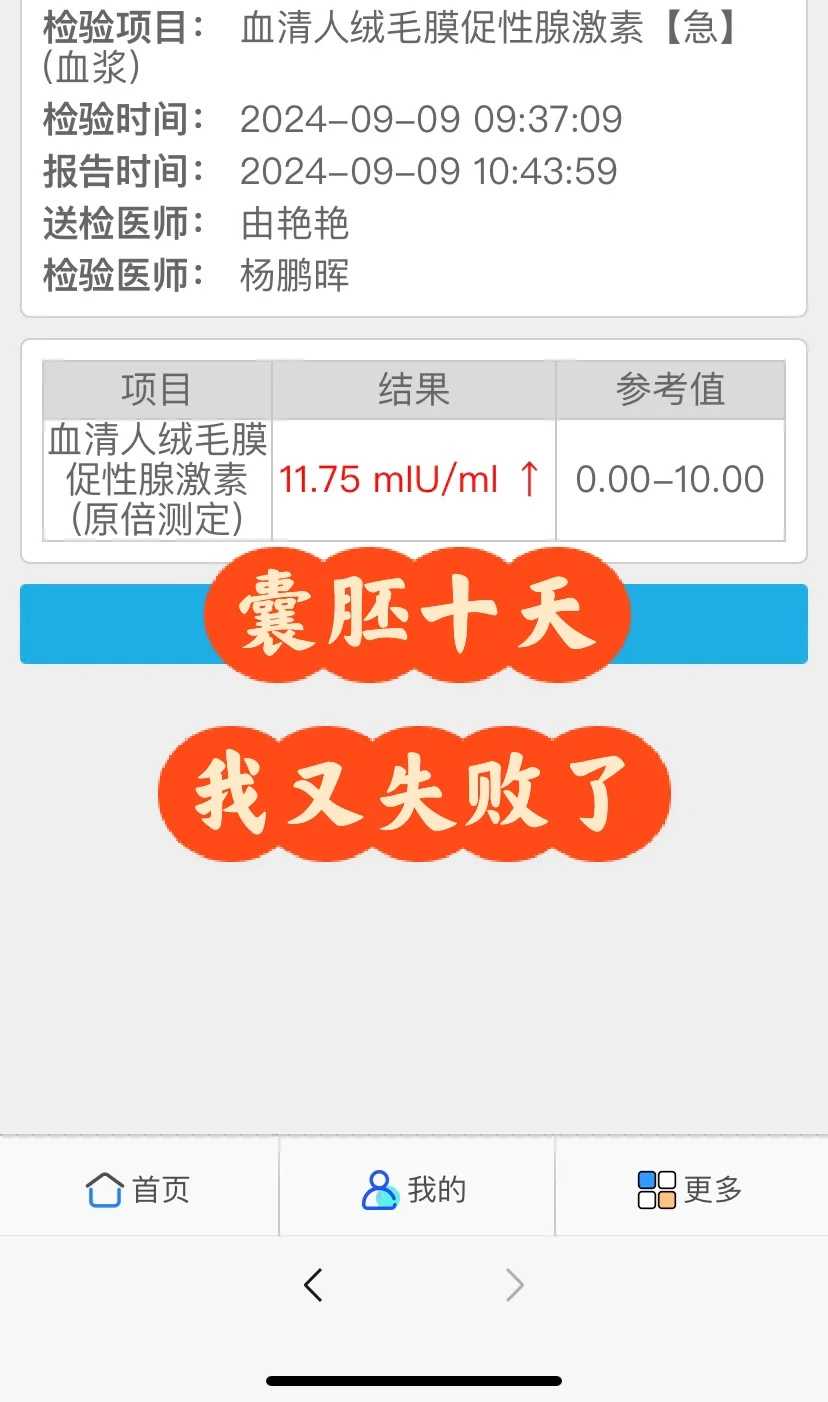Screen dimensions: 828x1402
Task: Select the result value 11.75 mIU/ml
Action: (x=388, y=480)
